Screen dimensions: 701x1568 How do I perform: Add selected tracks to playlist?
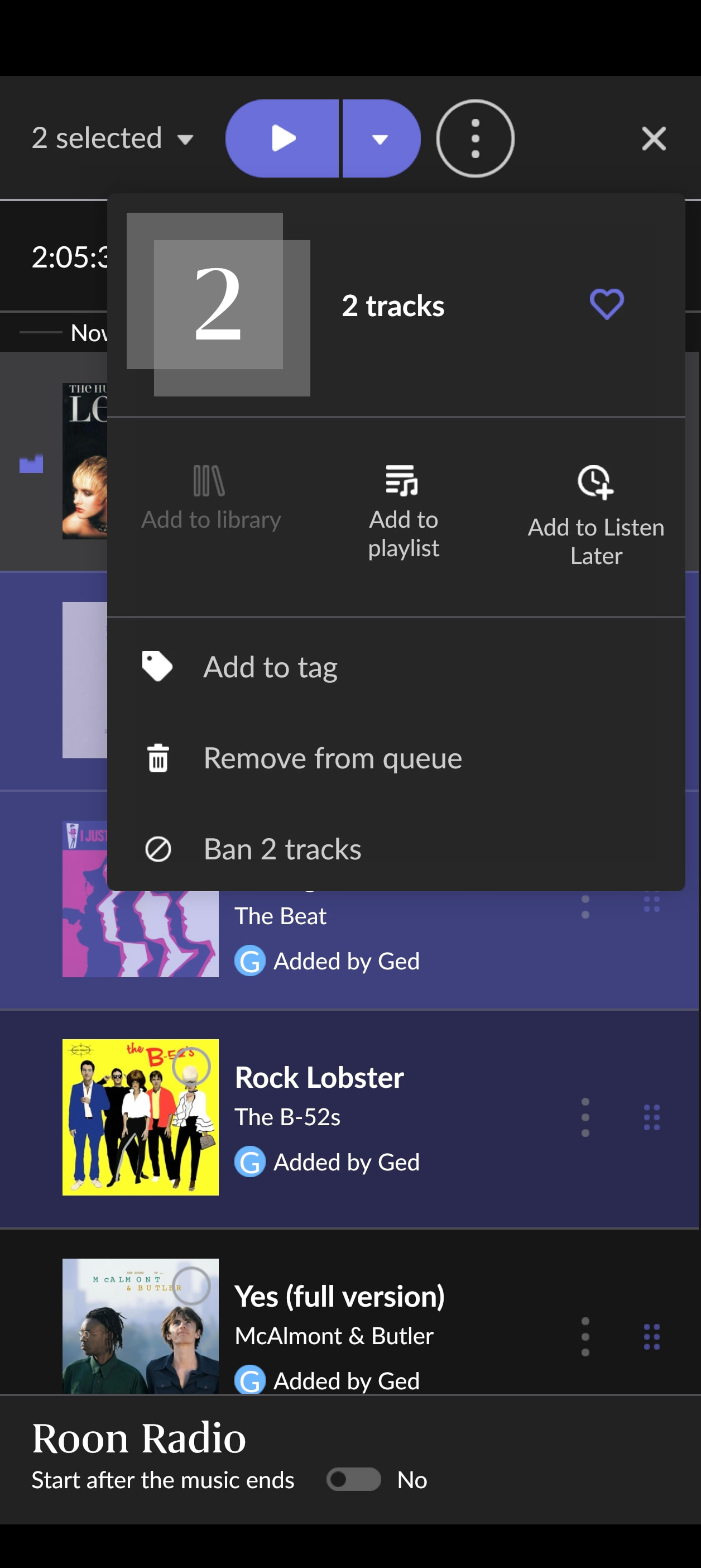pos(404,513)
